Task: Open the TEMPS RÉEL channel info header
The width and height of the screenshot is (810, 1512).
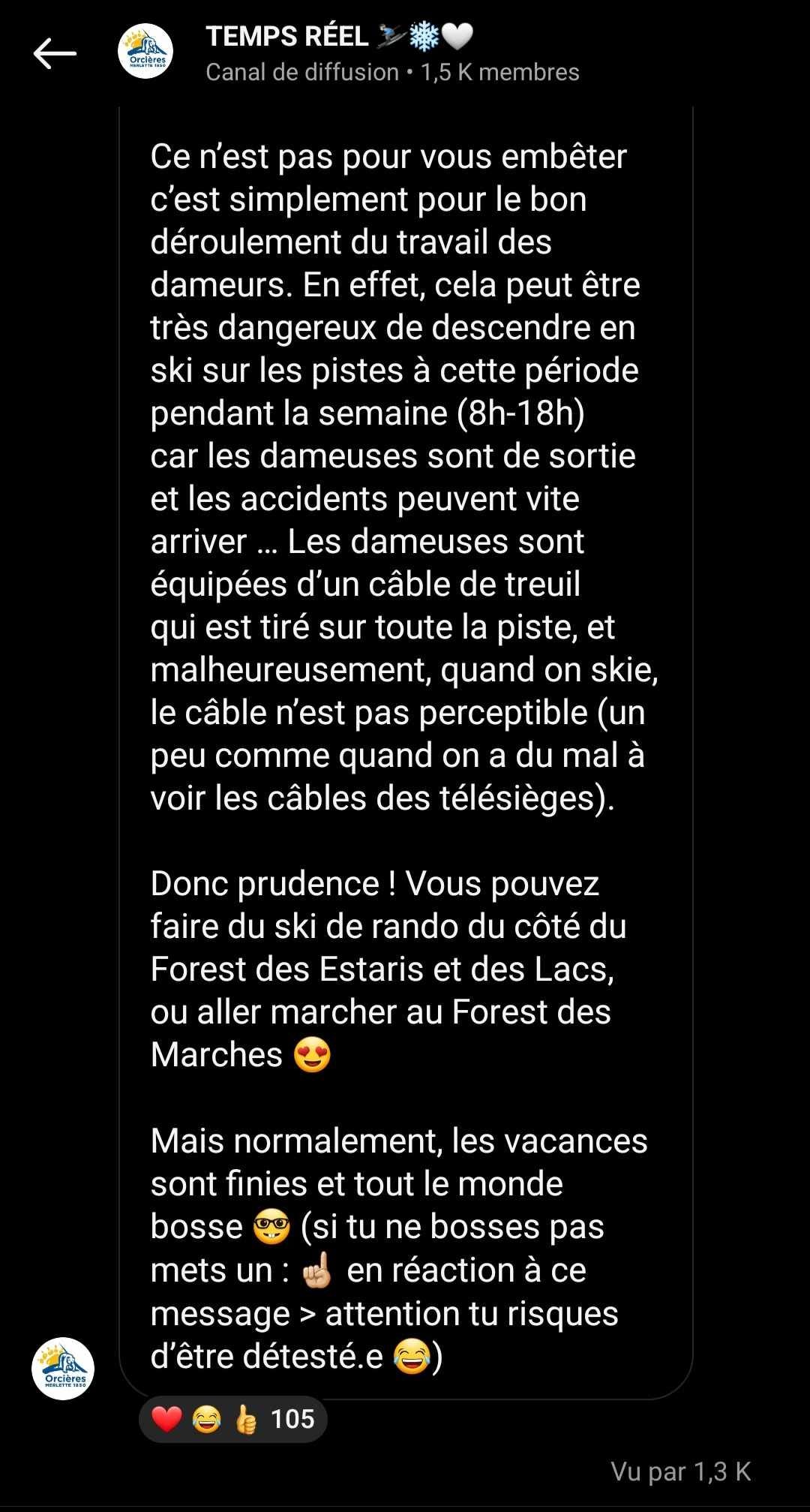Action: 392,53
